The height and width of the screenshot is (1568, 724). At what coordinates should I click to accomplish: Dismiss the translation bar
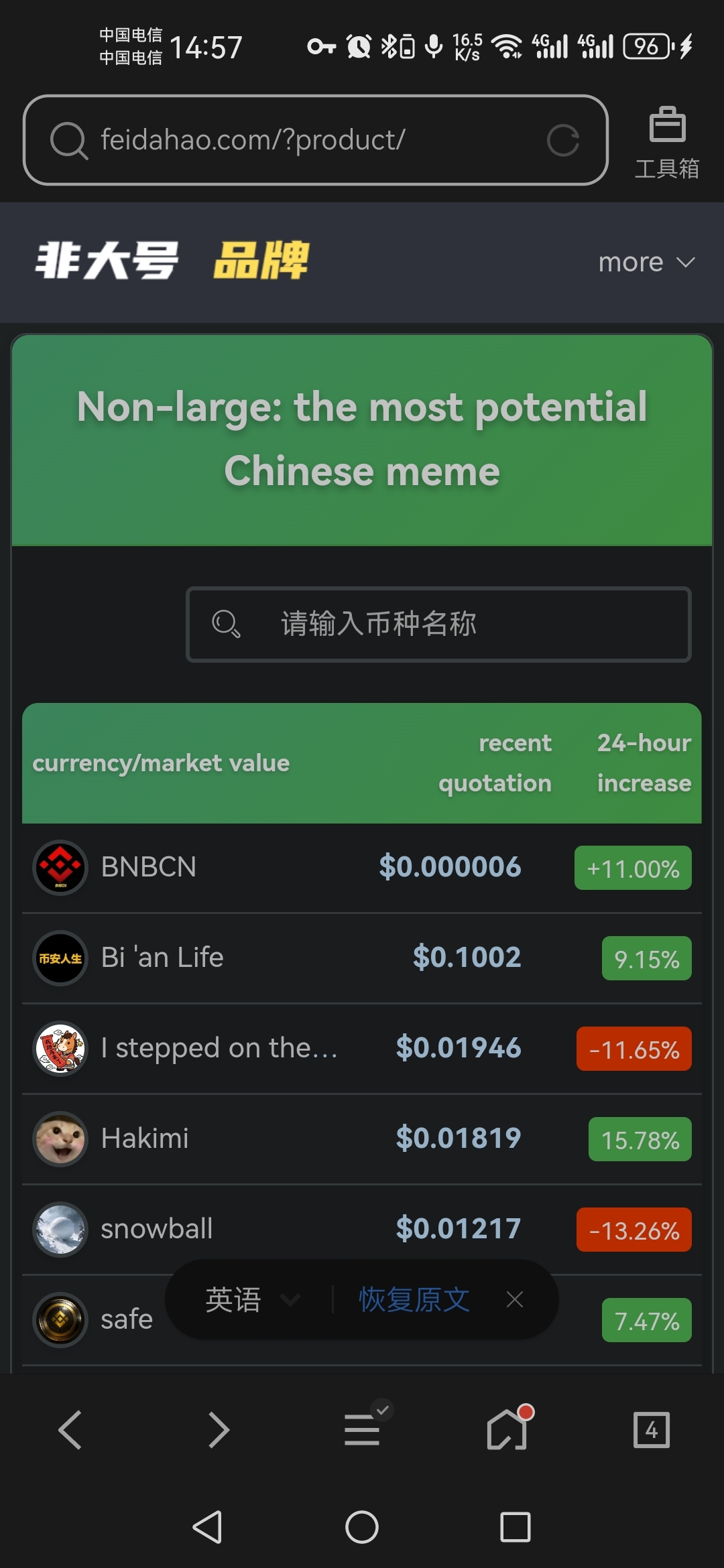(x=515, y=1300)
